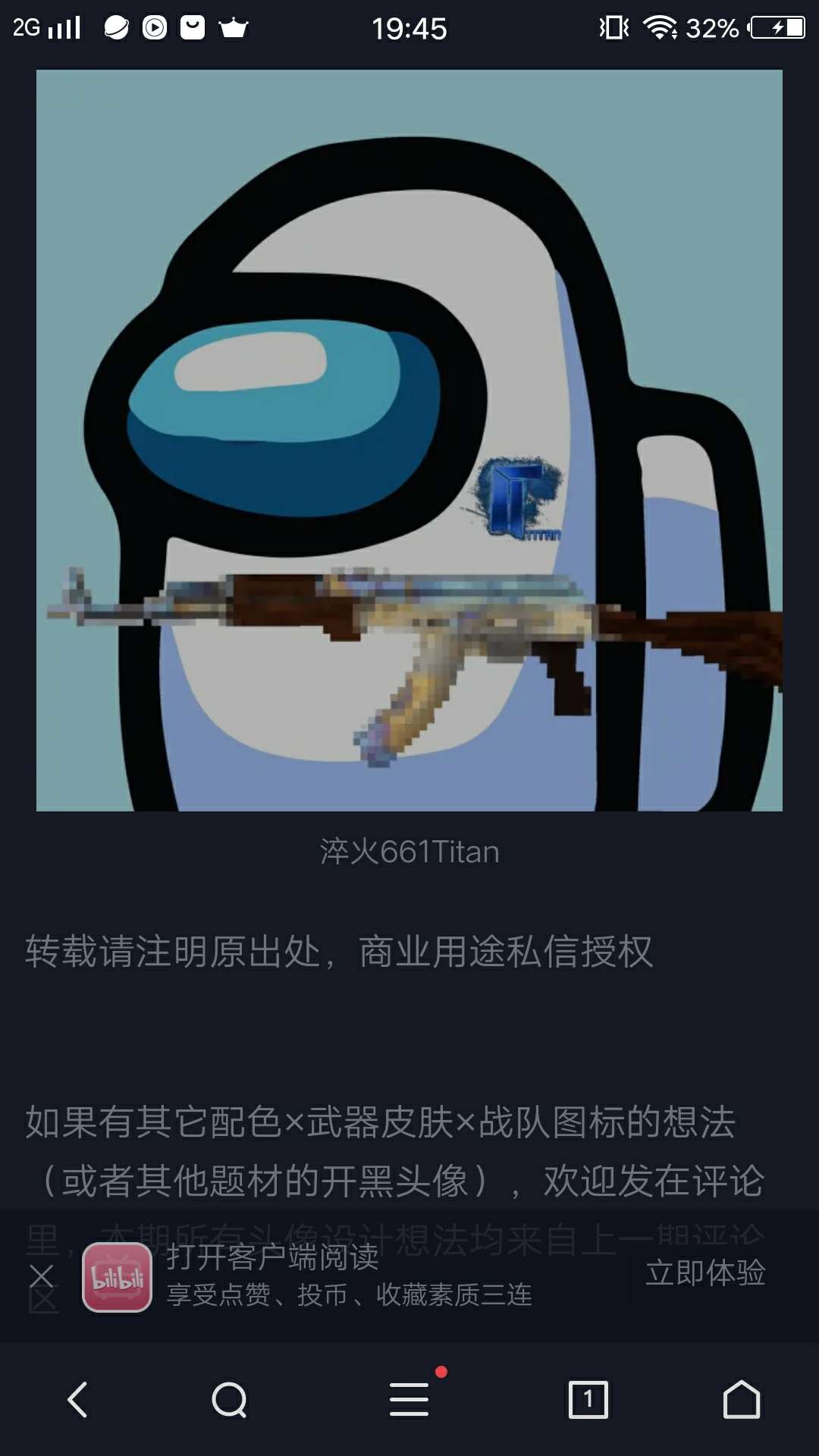The height and width of the screenshot is (1456, 819).
Task: Open the browser tabs switcher
Action: (x=588, y=1399)
